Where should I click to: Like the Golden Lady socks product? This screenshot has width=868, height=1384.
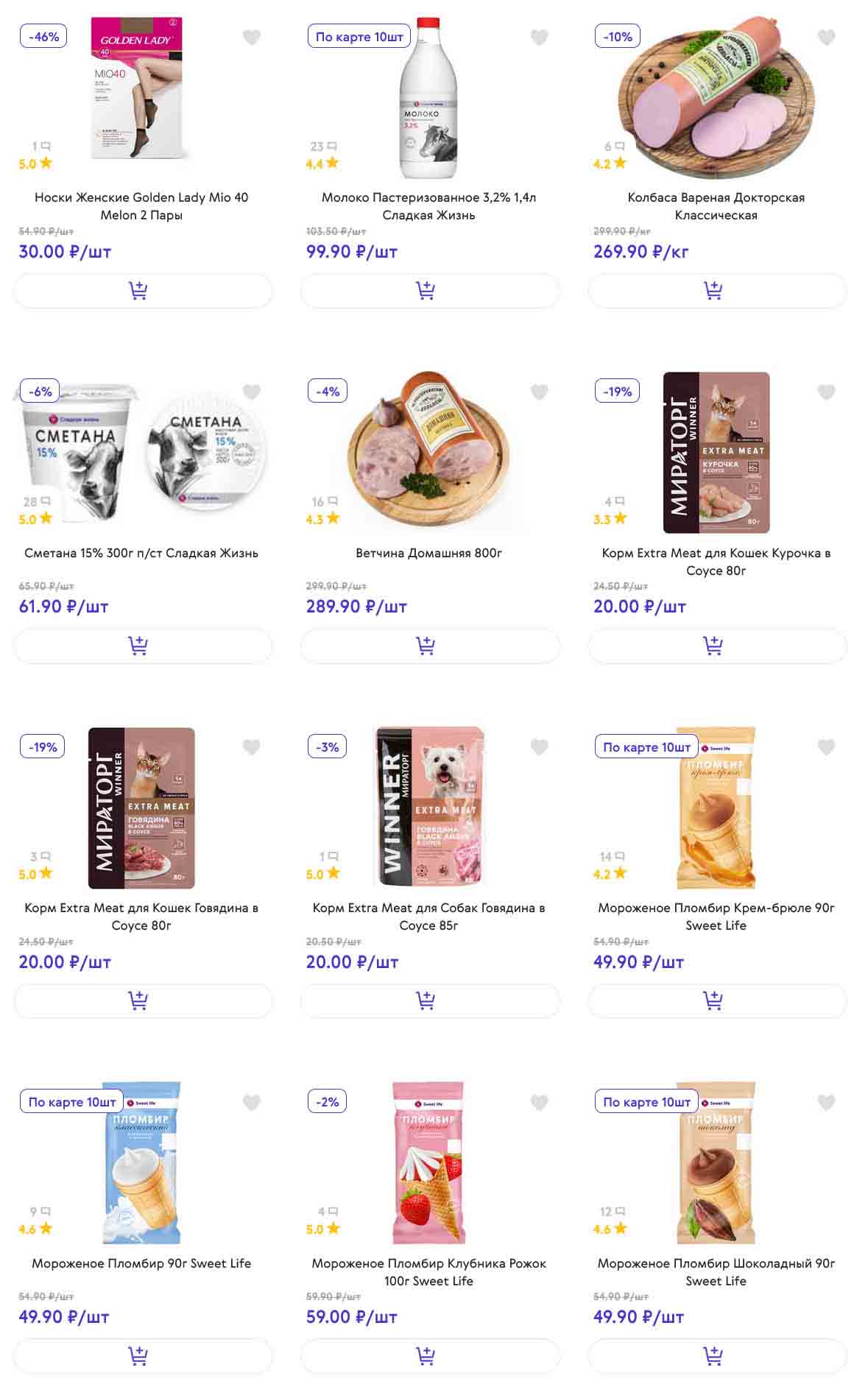pyautogui.click(x=252, y=37)
